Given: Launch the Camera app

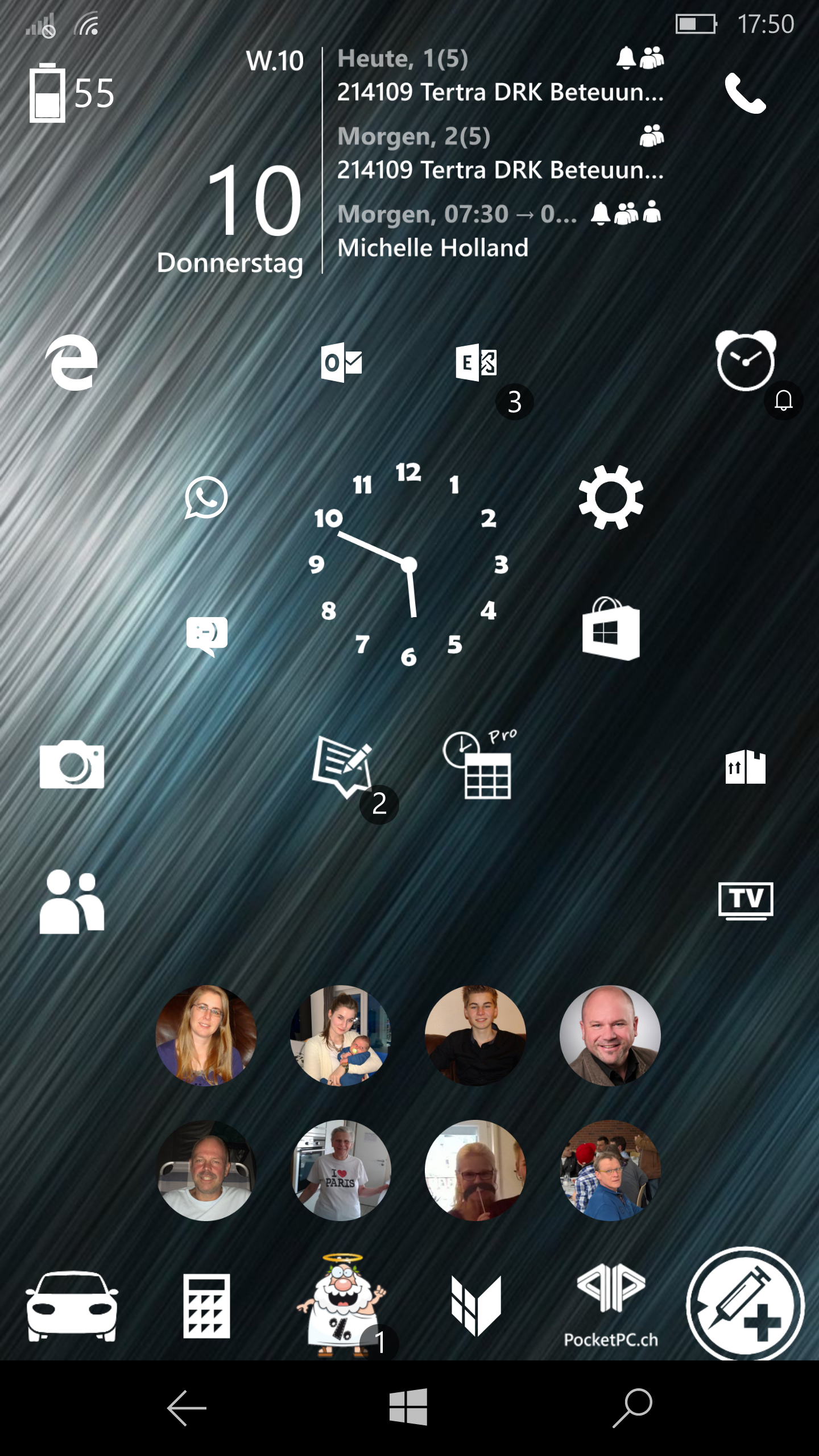Looking at the screenshot, I should (x=72, y=764).
